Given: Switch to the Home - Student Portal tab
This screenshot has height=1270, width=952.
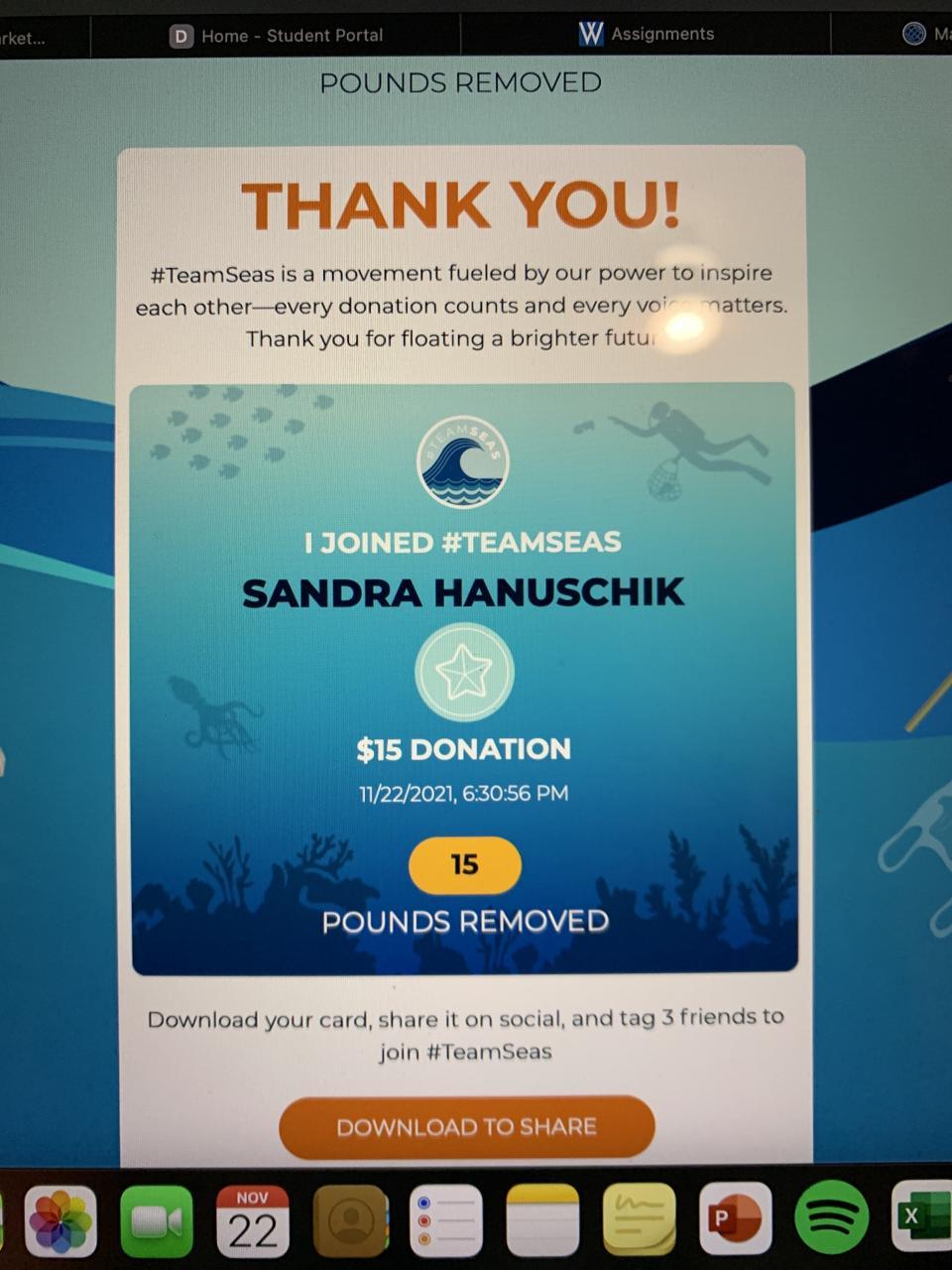Looking at the screenshot, I should coord(277,36).
